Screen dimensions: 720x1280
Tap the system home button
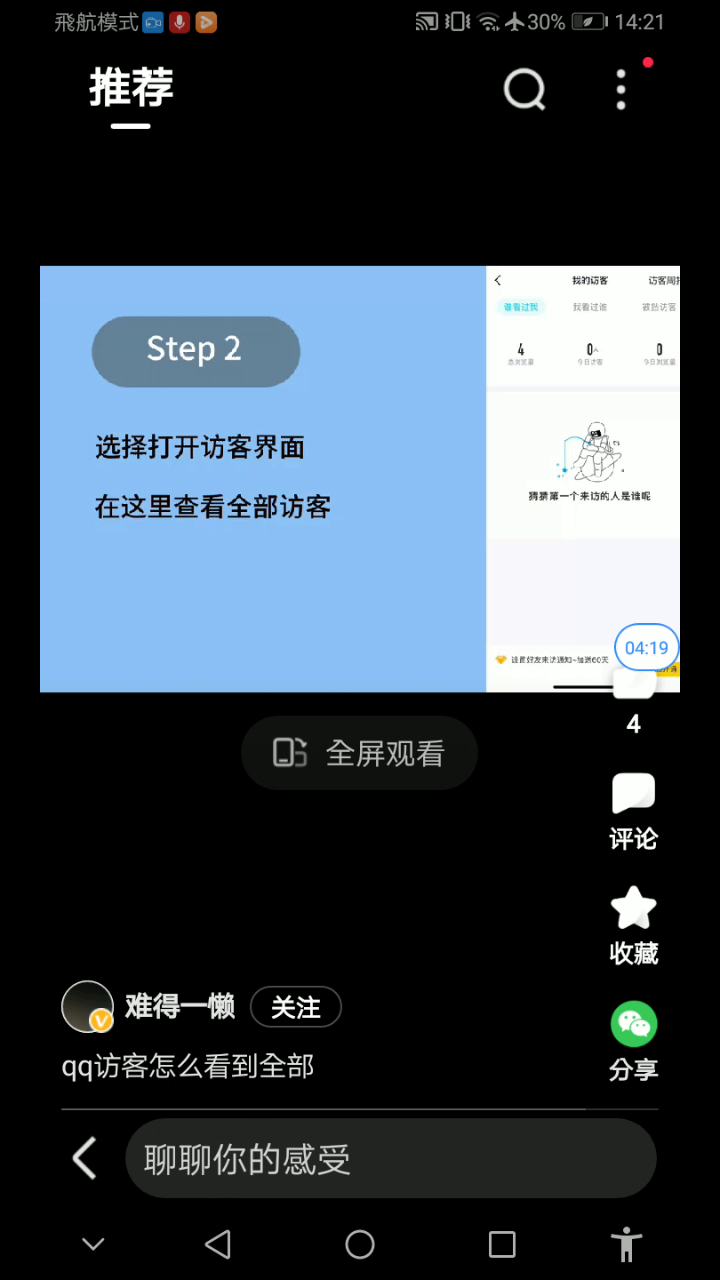point(360,1244)
